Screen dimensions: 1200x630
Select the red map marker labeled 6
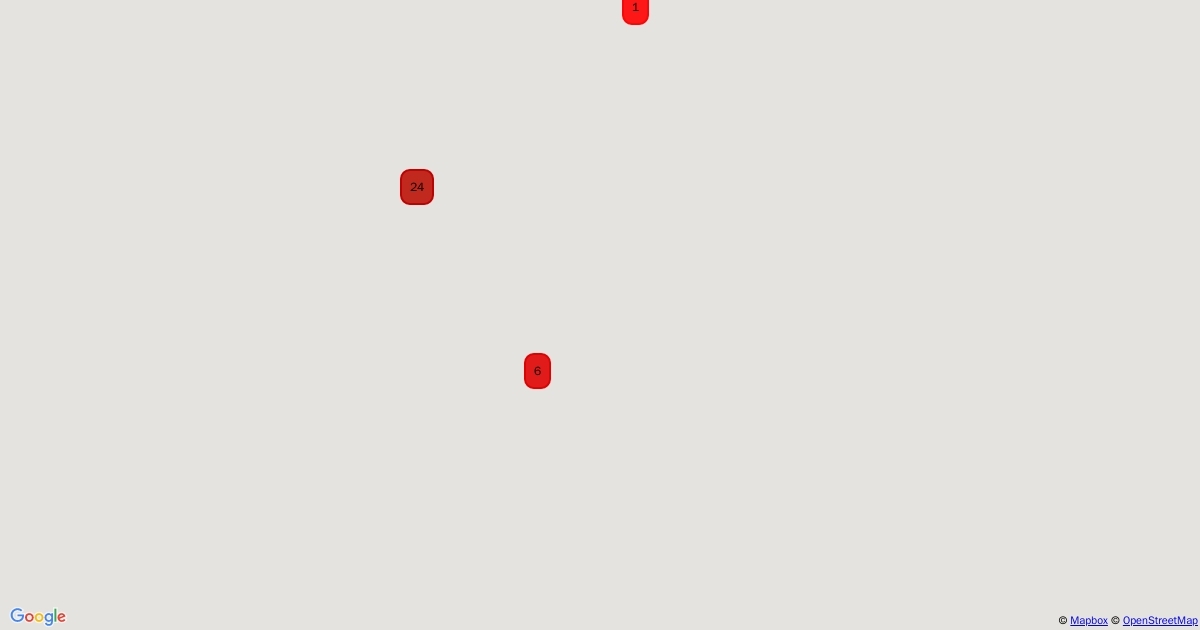(x=537, y=371)
